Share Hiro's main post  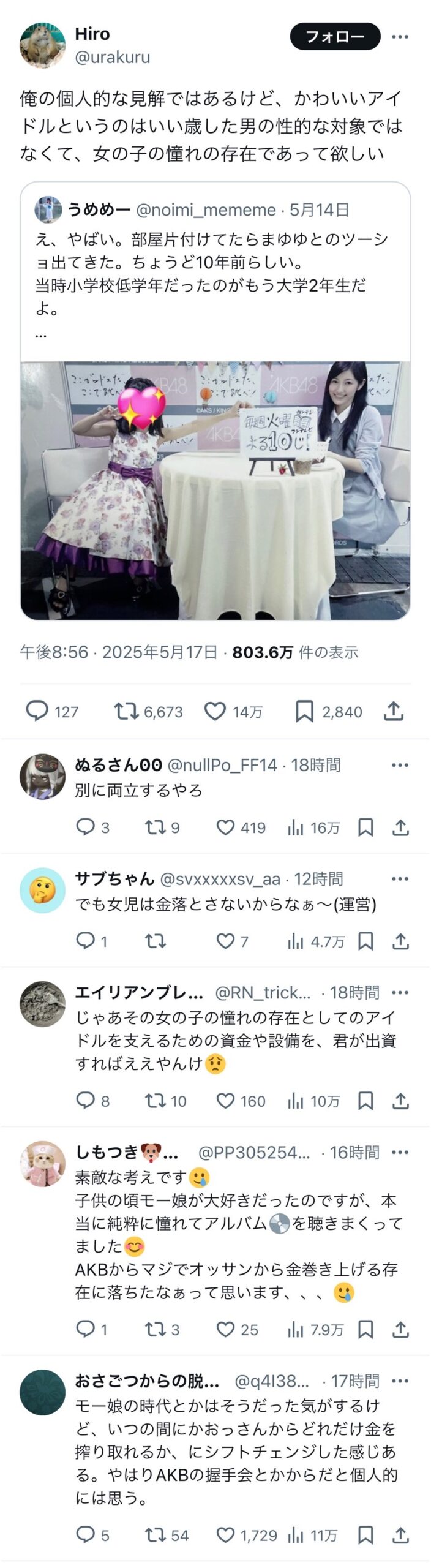pos(394,710)
